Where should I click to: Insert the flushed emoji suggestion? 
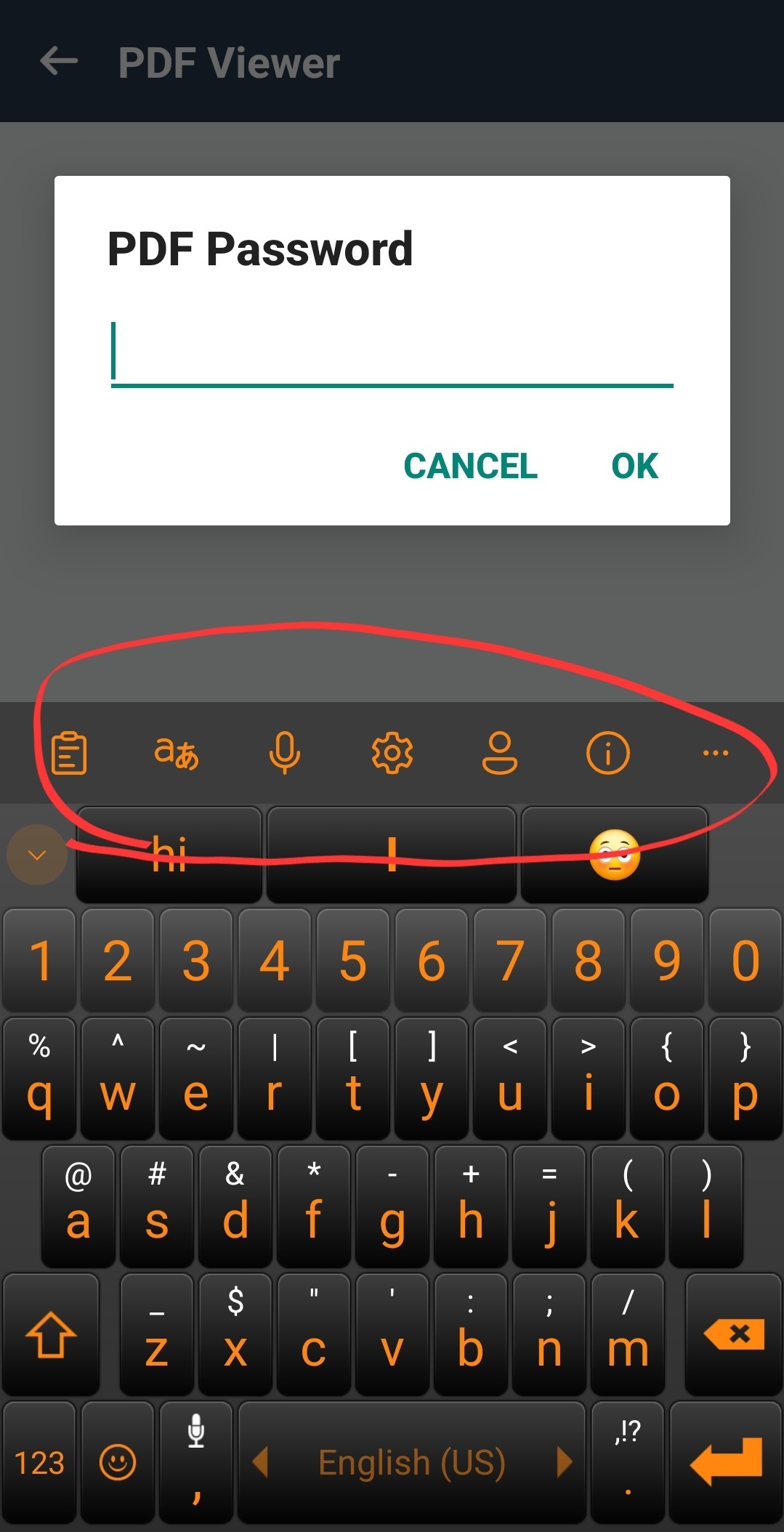pyautogui.click(x=615, y=855)
